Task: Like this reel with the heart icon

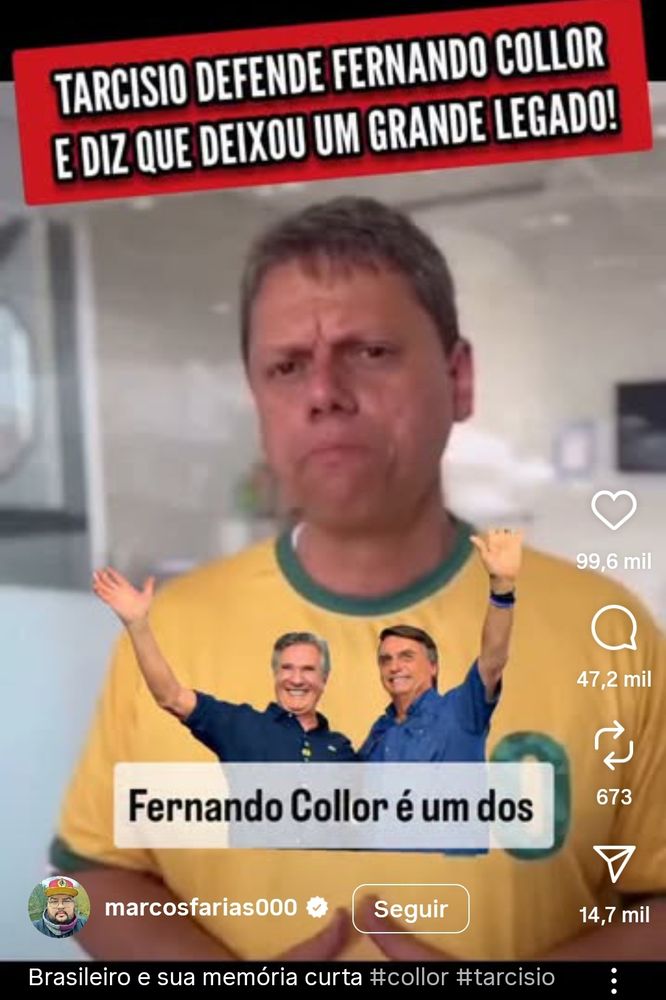Action: (613, 510)
